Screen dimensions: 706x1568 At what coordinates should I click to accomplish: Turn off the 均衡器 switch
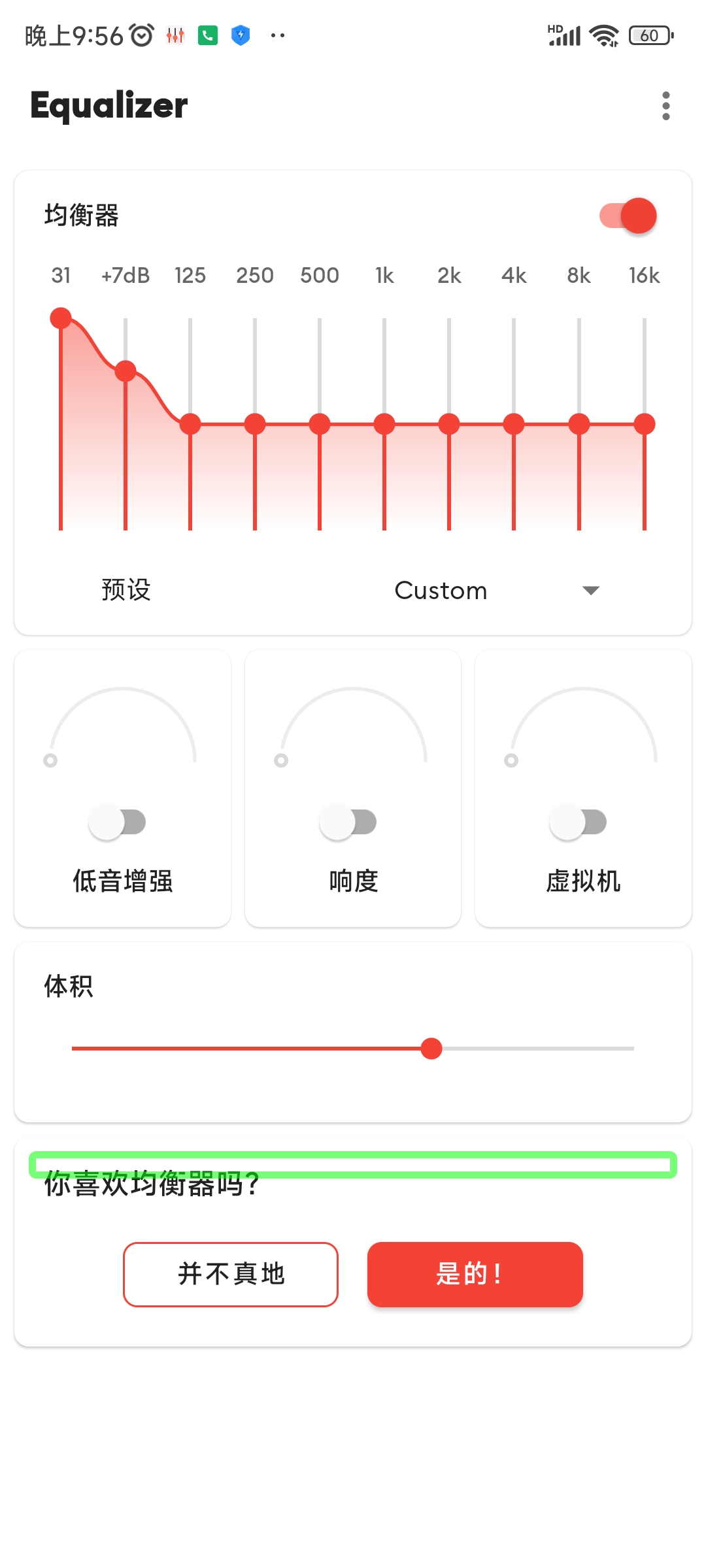(628, 216)
